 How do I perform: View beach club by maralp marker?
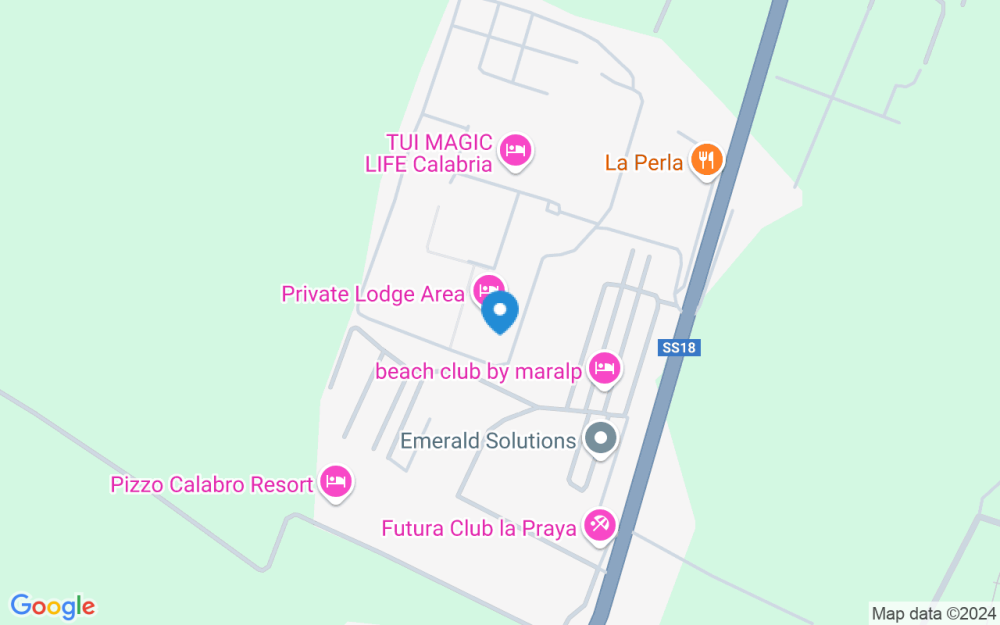(604, 369)
